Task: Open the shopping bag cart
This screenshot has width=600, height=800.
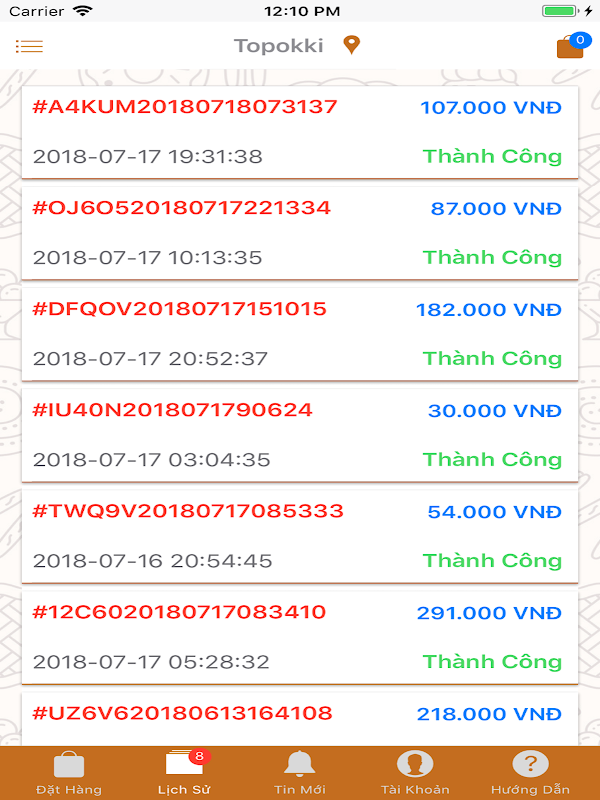Action: coord(570,46)
